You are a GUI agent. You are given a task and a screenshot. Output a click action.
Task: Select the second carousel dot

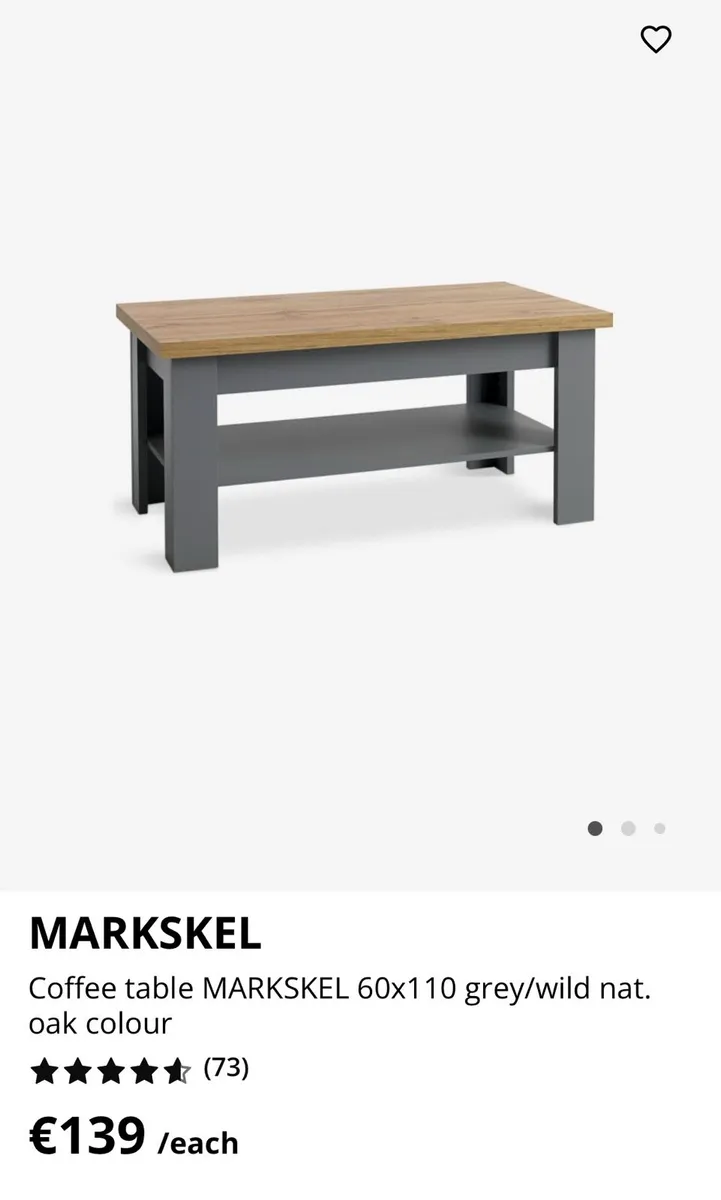(x=629, y=828)
